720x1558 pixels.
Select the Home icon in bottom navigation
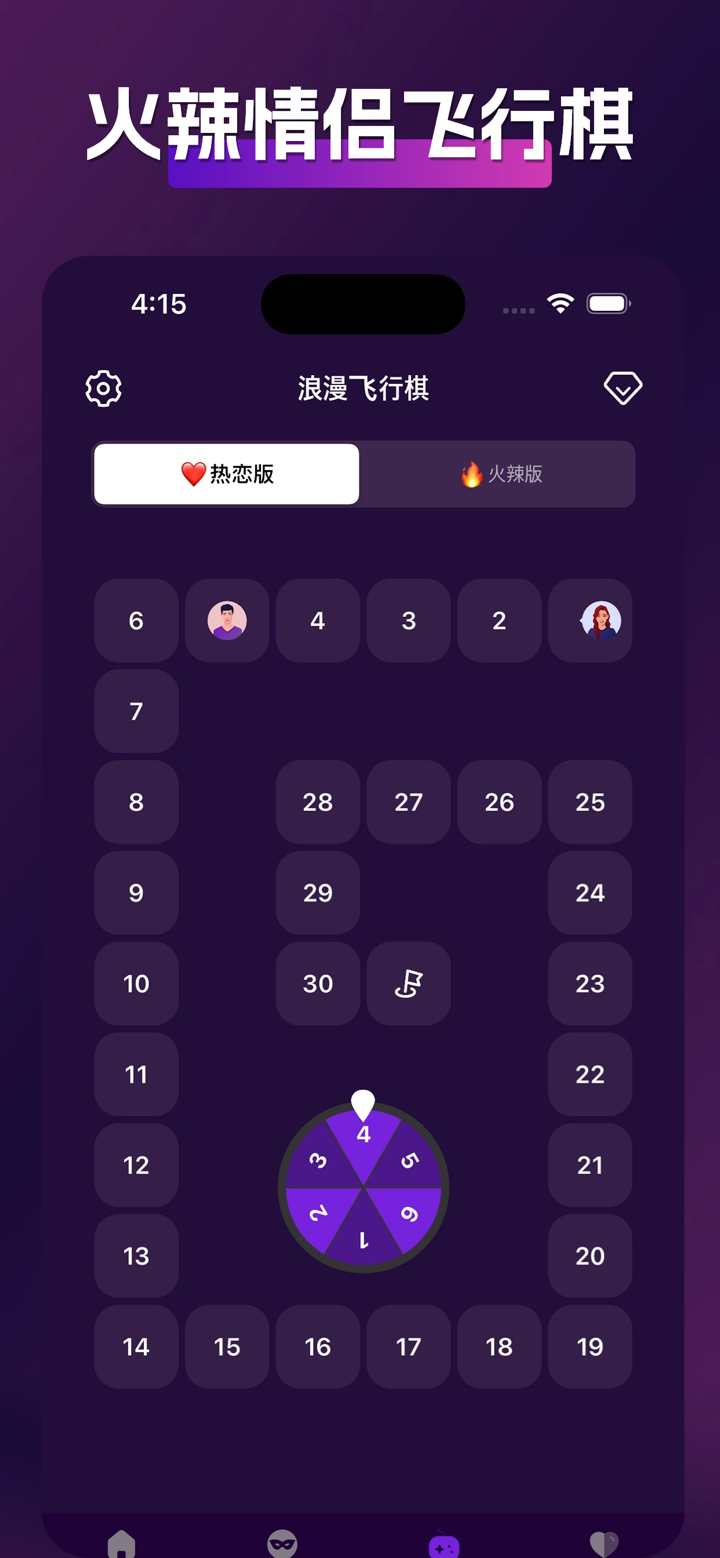[x=122, y=1545]
